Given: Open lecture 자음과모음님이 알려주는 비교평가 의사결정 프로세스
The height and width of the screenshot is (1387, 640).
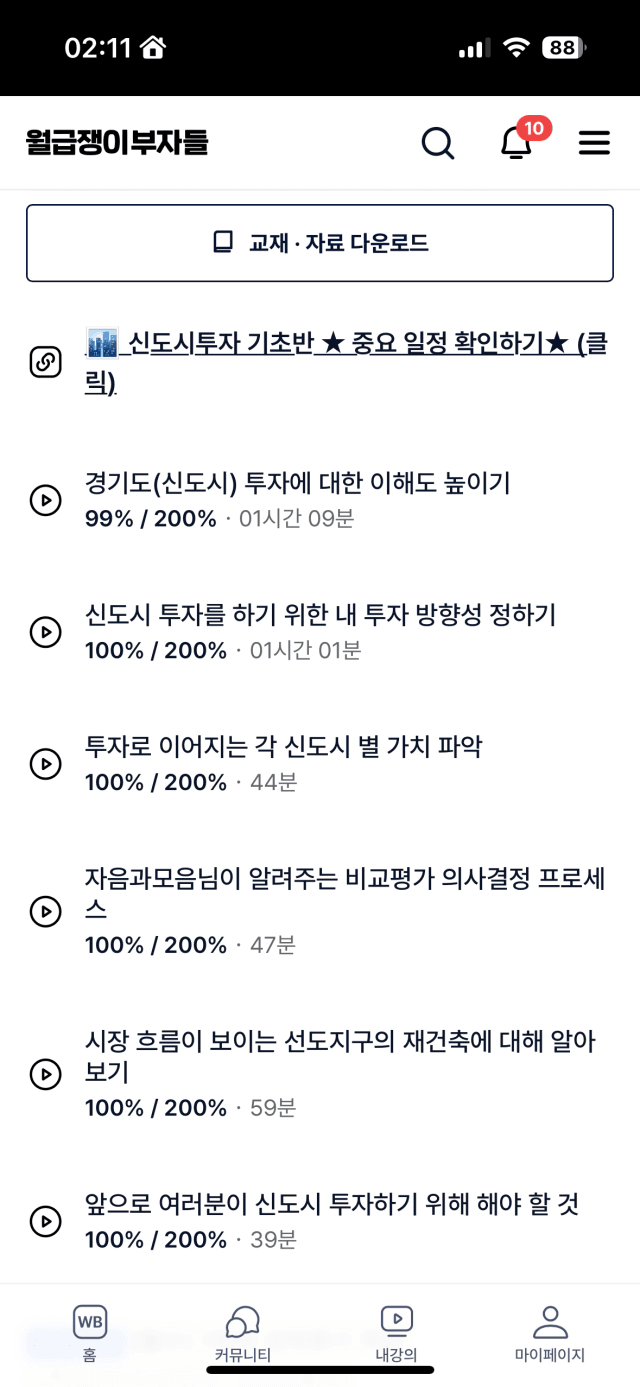Looking at the screenshot, I should [x=320, y=911].
